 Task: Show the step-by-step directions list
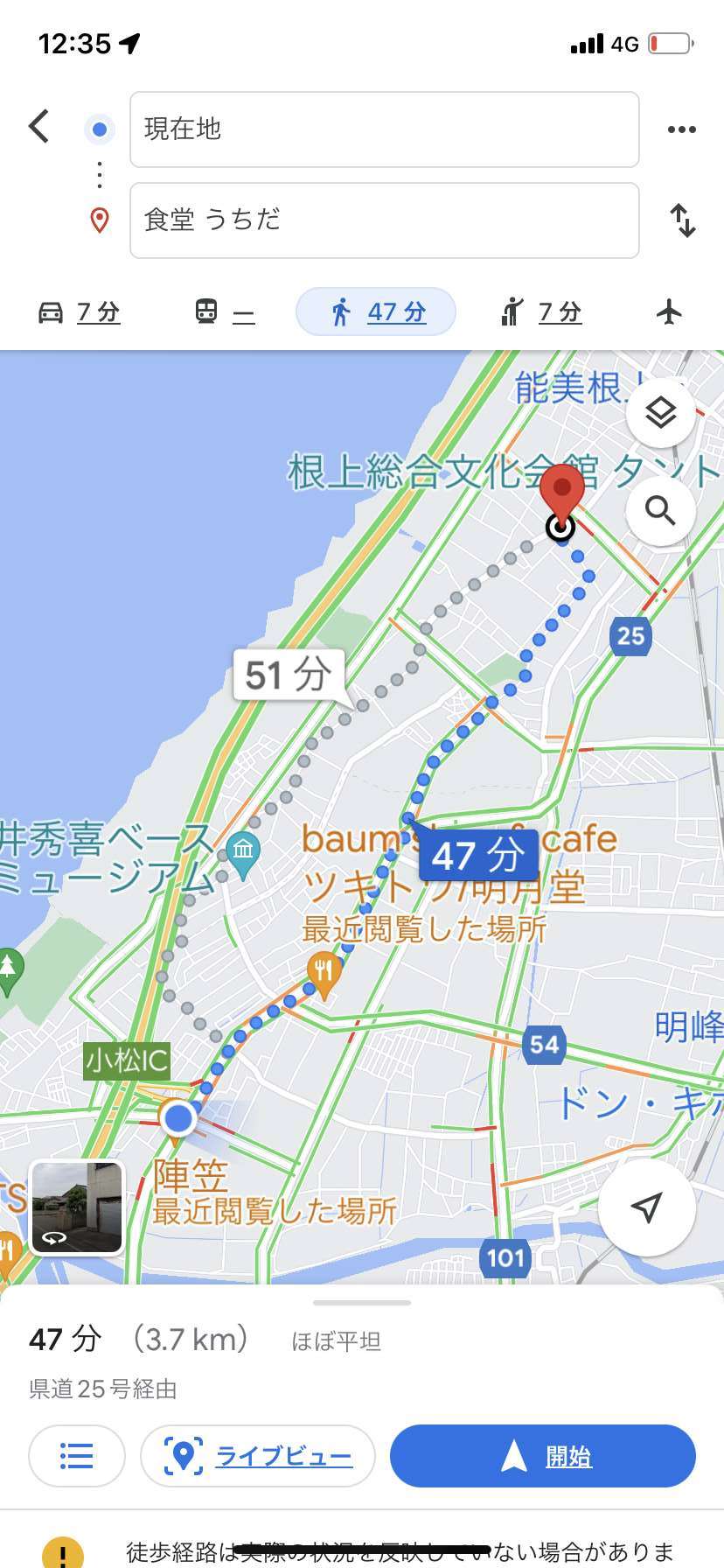pos(77,1456)
